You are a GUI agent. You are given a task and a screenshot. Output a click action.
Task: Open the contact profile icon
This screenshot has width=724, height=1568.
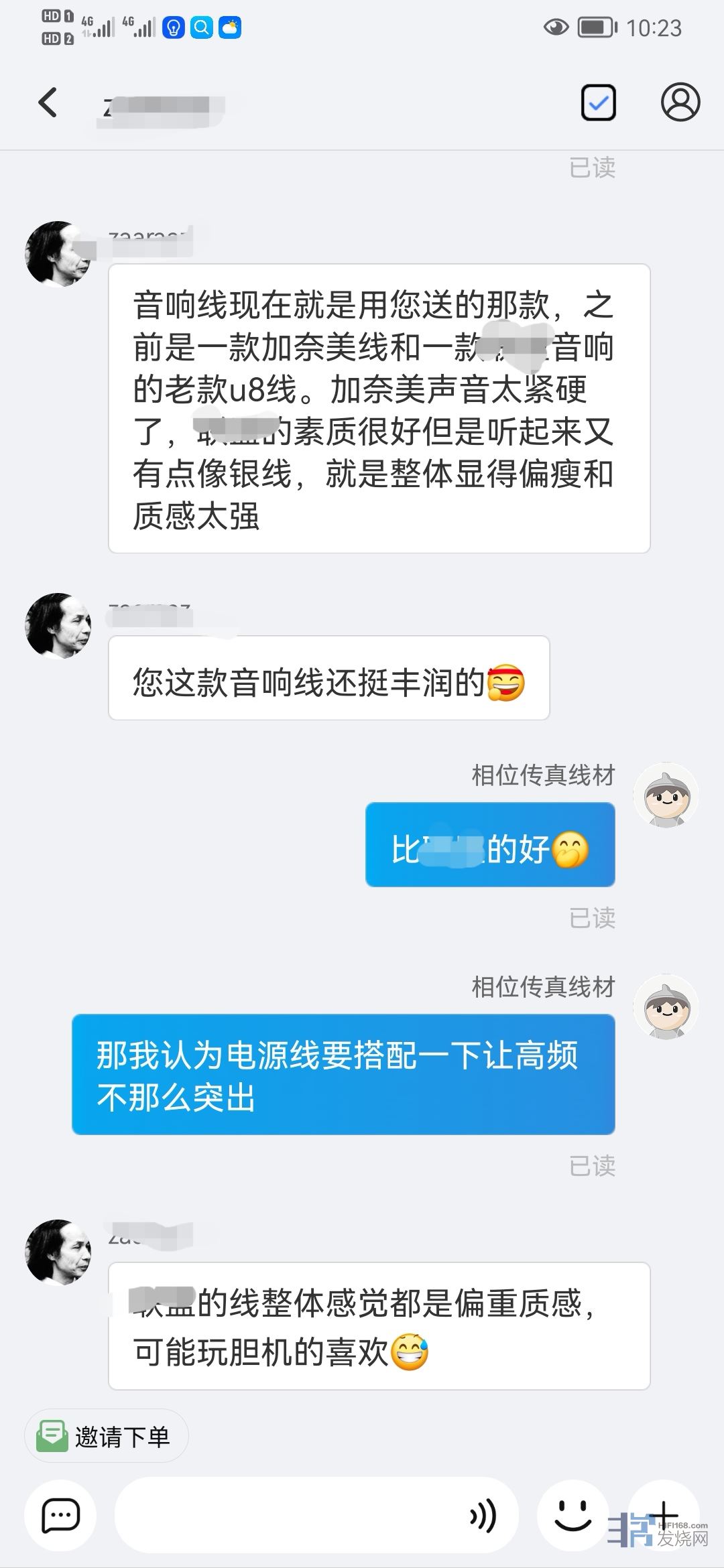tap(680, 103)
